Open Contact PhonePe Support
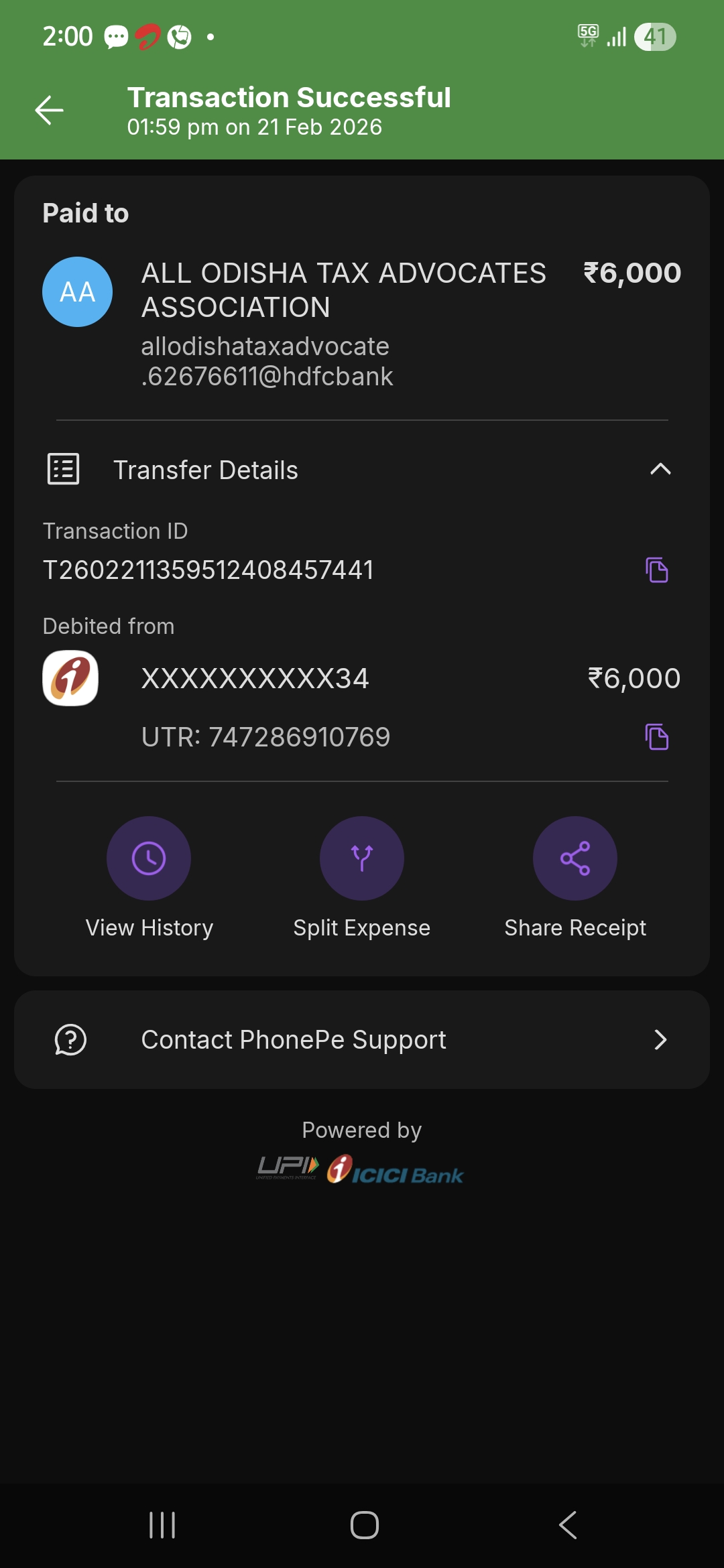The height and width of the screenshot is (1568, 724). [x=362, y=1040]
